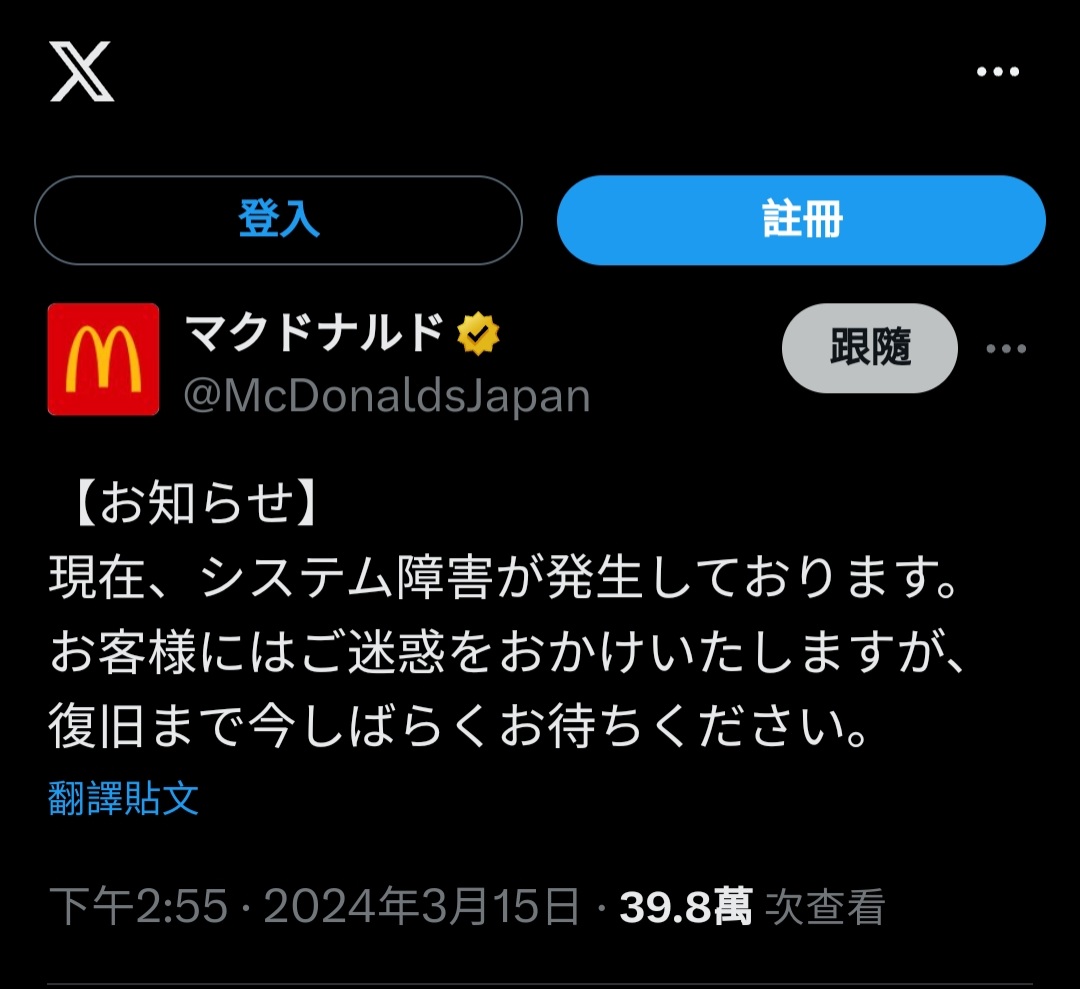Follow マクドナルド with the 跟隨 button
Screen dimensions: 1080x989
869,349
